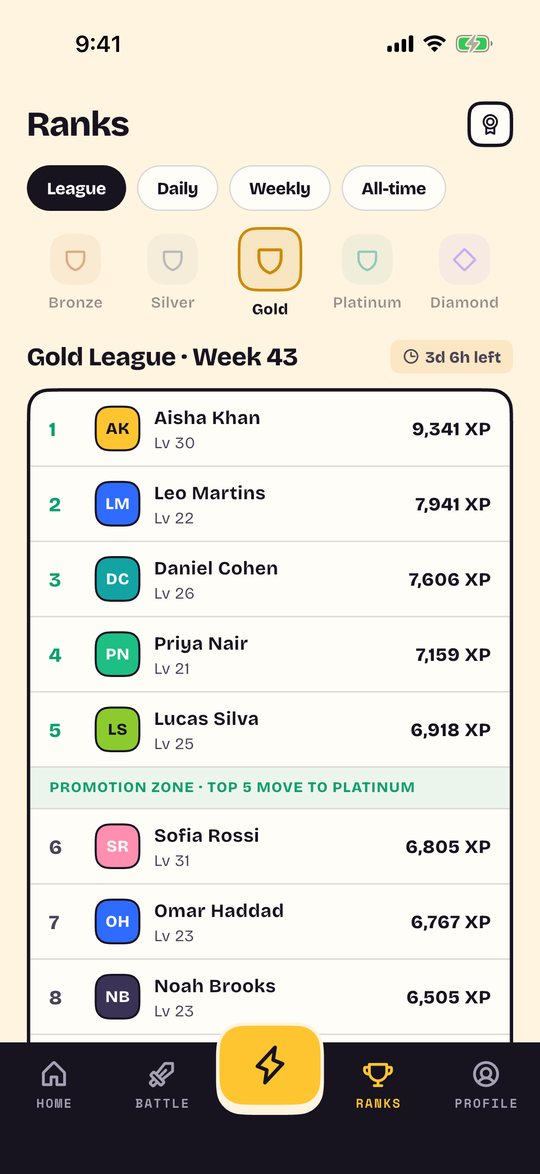
Task: View the Silver league
Action: click(x=172, y=272)
